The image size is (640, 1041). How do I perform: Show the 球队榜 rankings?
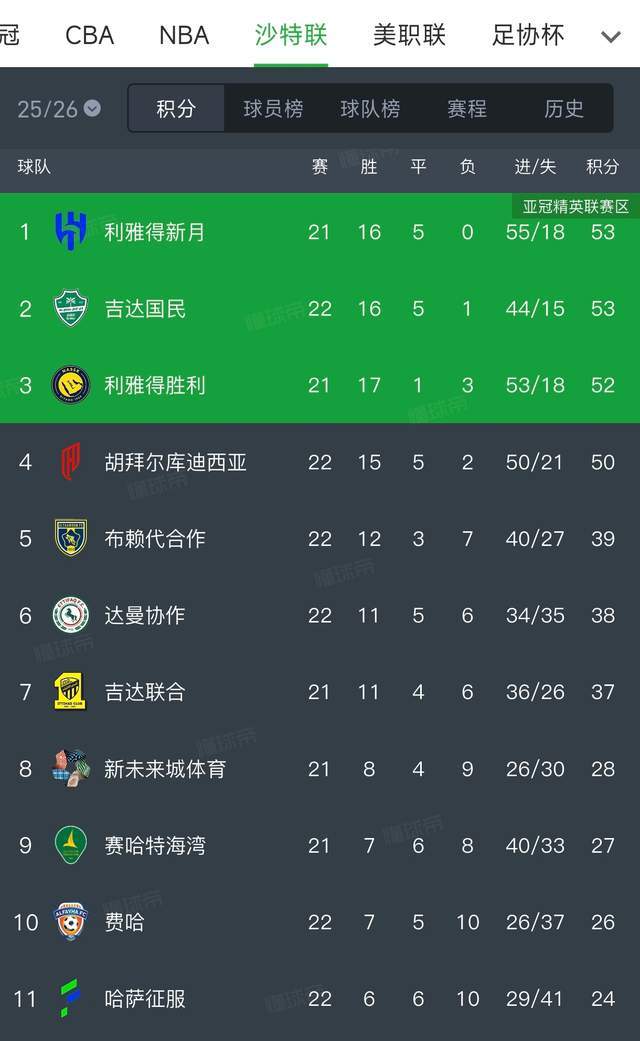(x=370, y=109)
